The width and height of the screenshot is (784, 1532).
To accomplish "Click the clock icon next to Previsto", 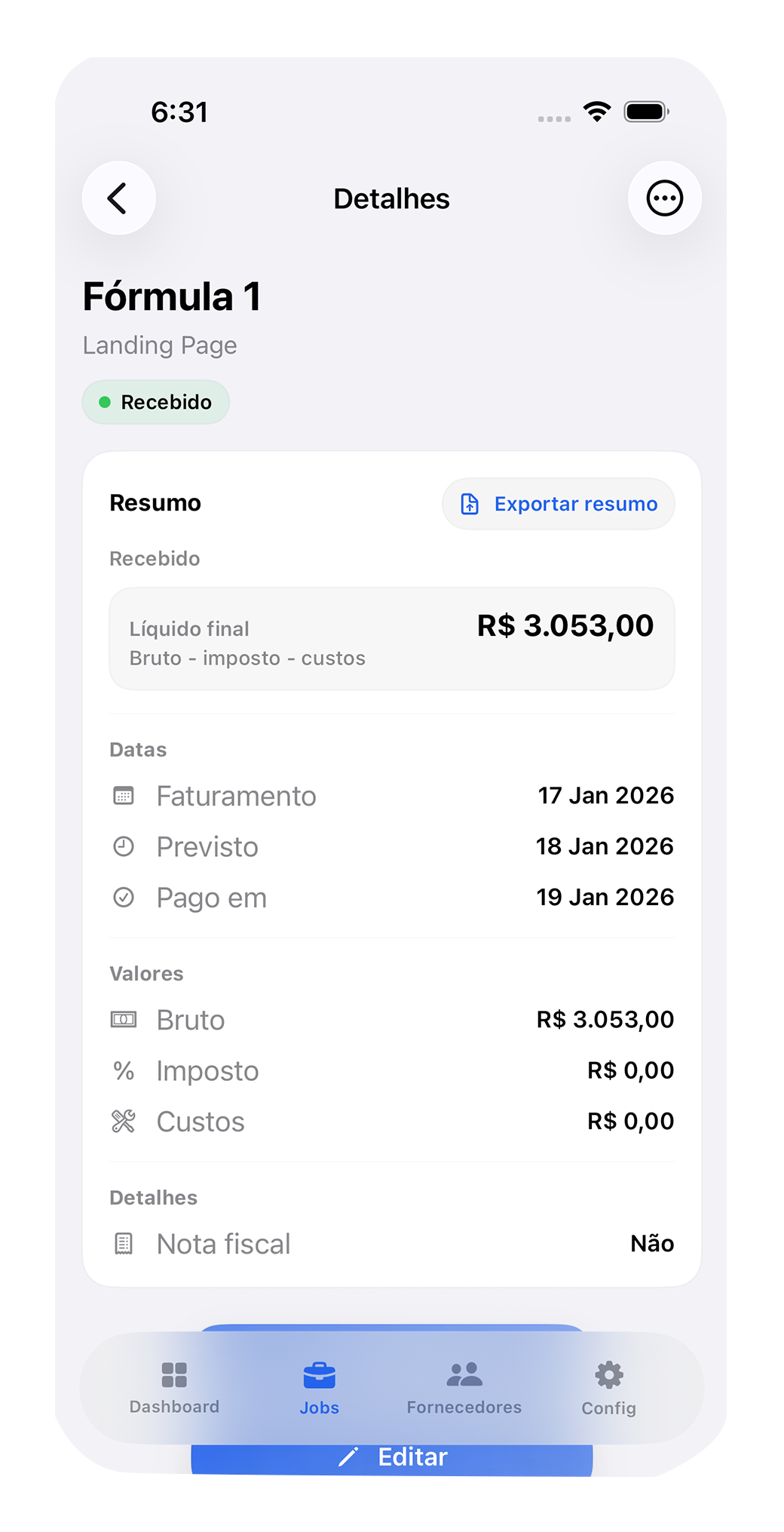I will click(124, 846).
